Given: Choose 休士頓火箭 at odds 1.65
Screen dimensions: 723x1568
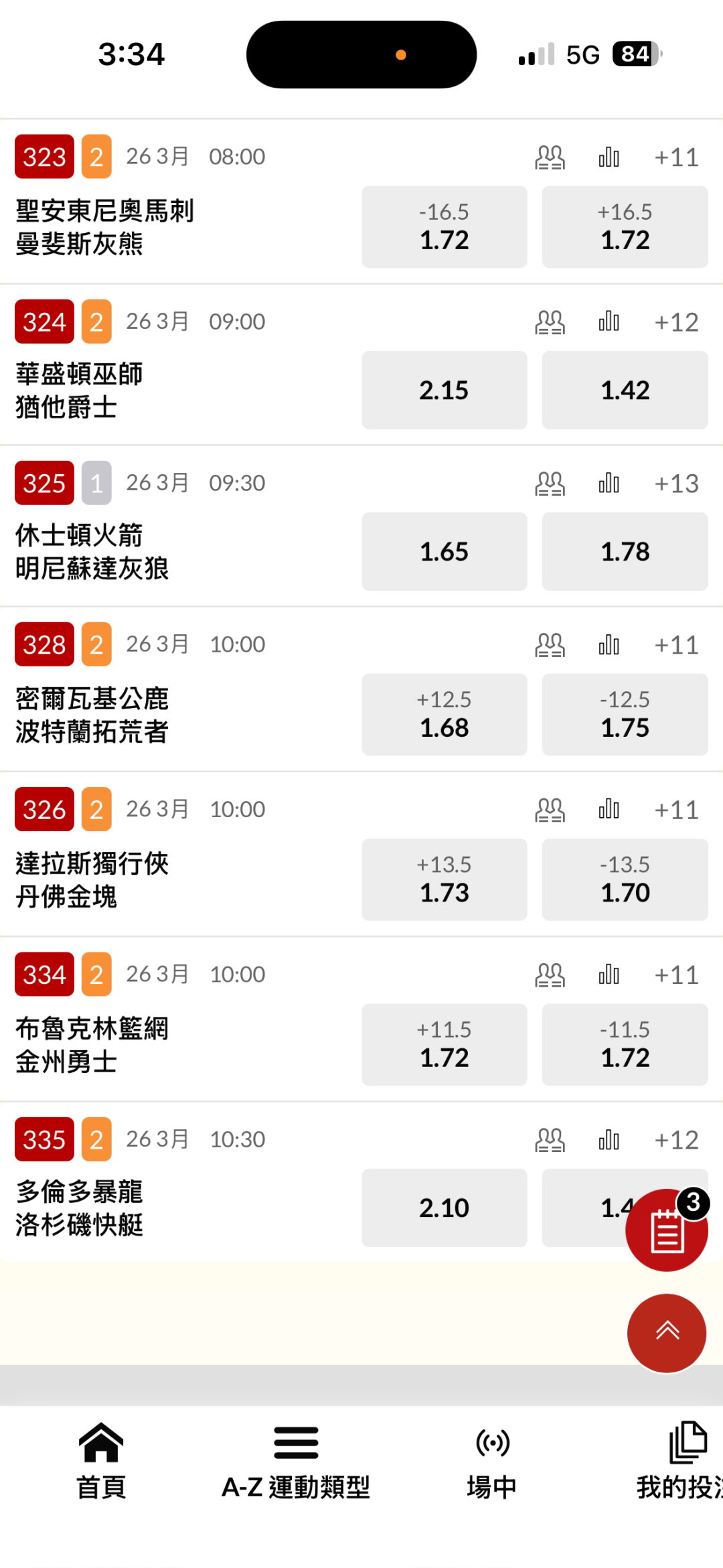Looking at the screenshot, I should pyautogui.click(x=444, y=551).
